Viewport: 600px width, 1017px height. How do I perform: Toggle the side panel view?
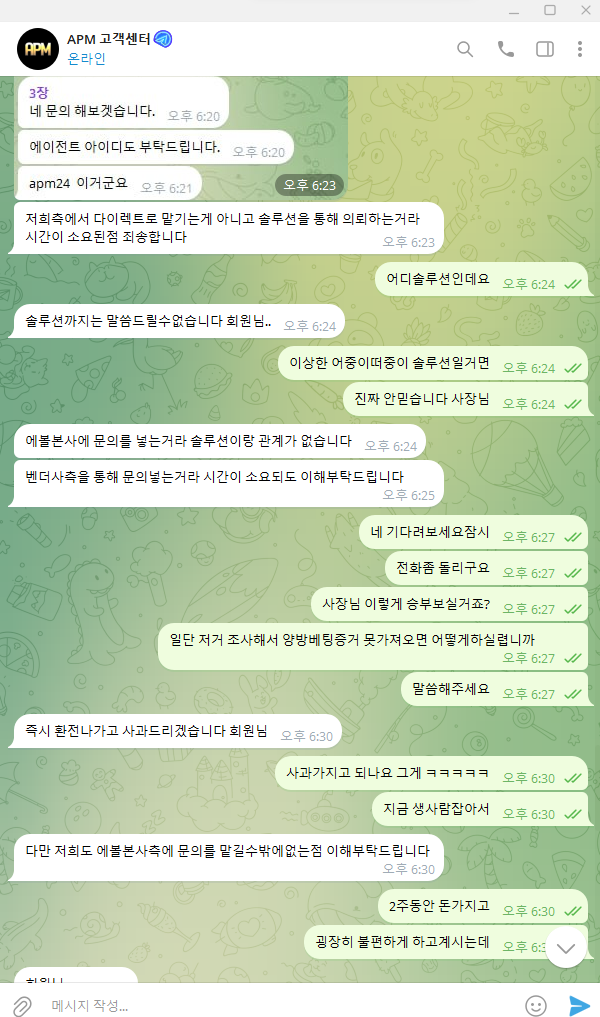(x=545, y=49)
